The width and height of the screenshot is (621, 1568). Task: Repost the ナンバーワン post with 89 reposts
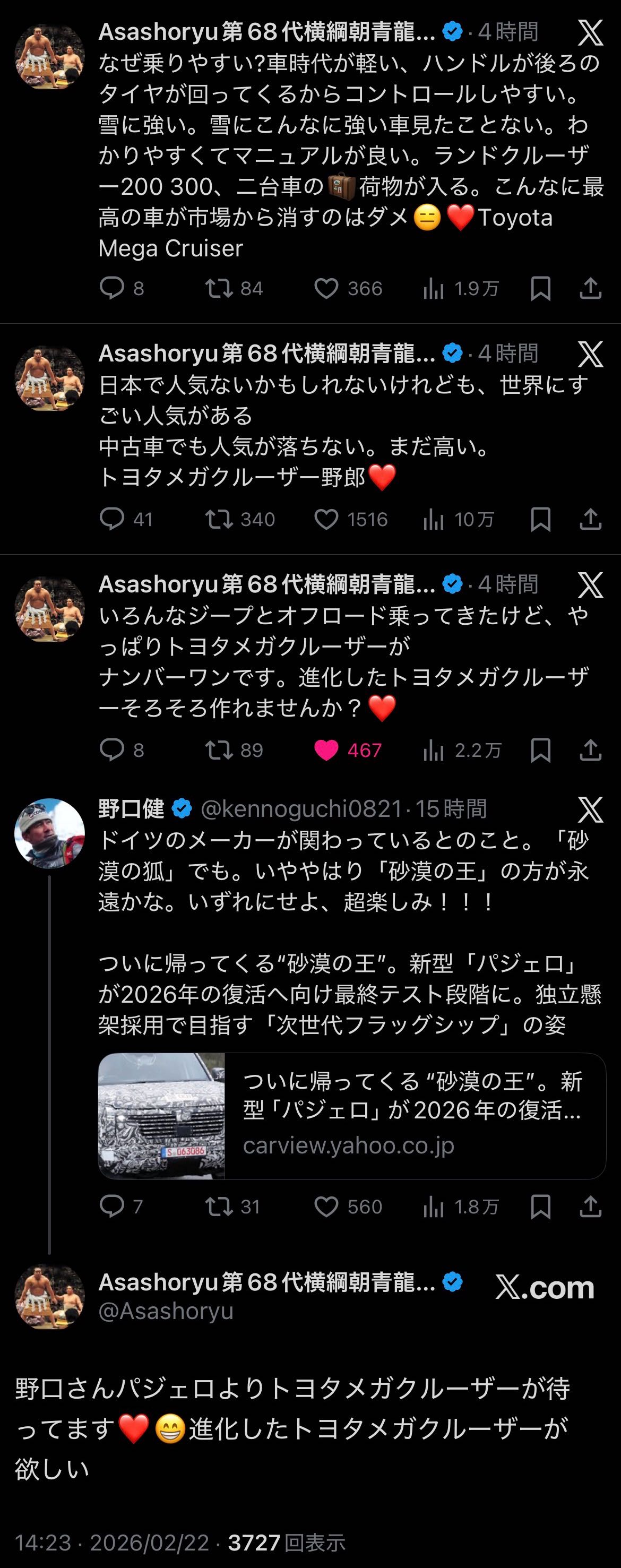tap(219, 750)
